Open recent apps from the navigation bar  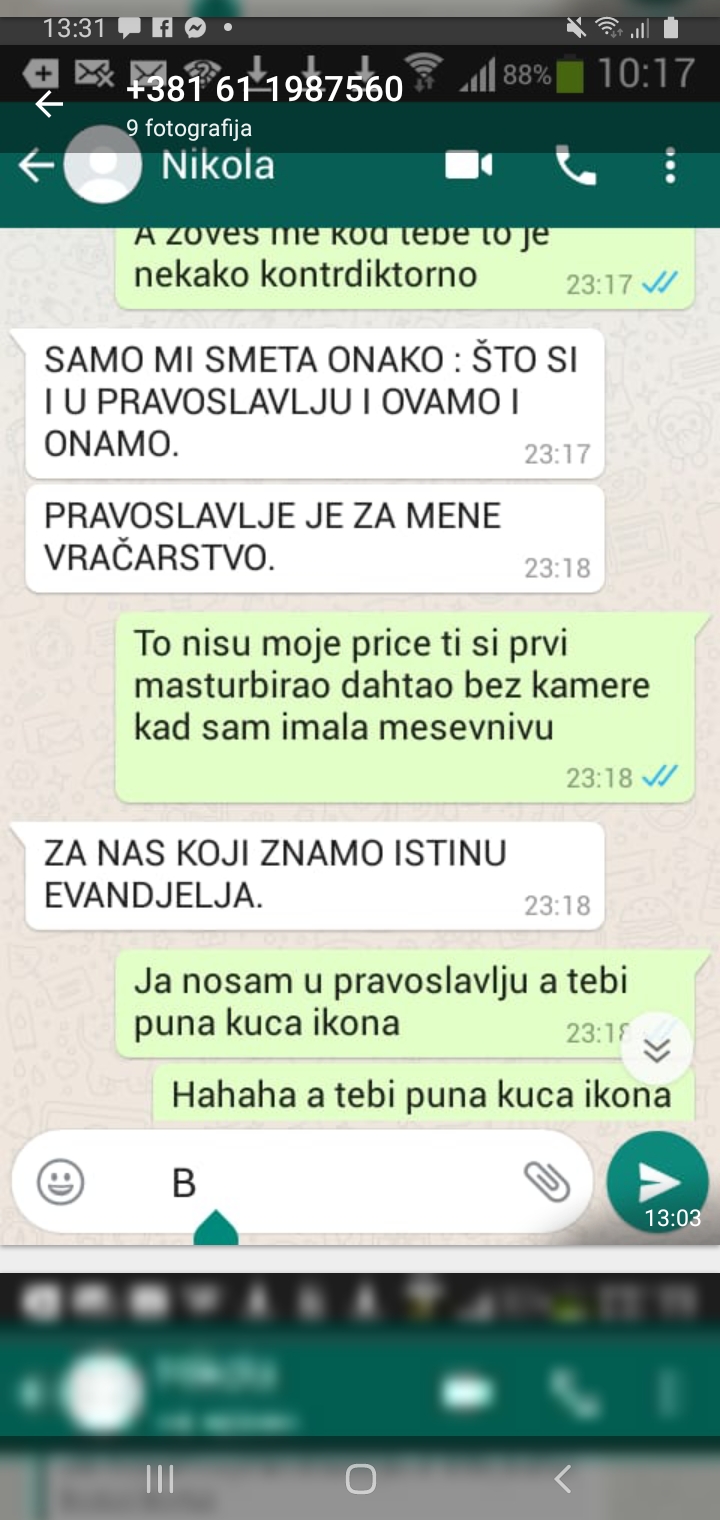pyautogui.click(x=160, y=1479)
